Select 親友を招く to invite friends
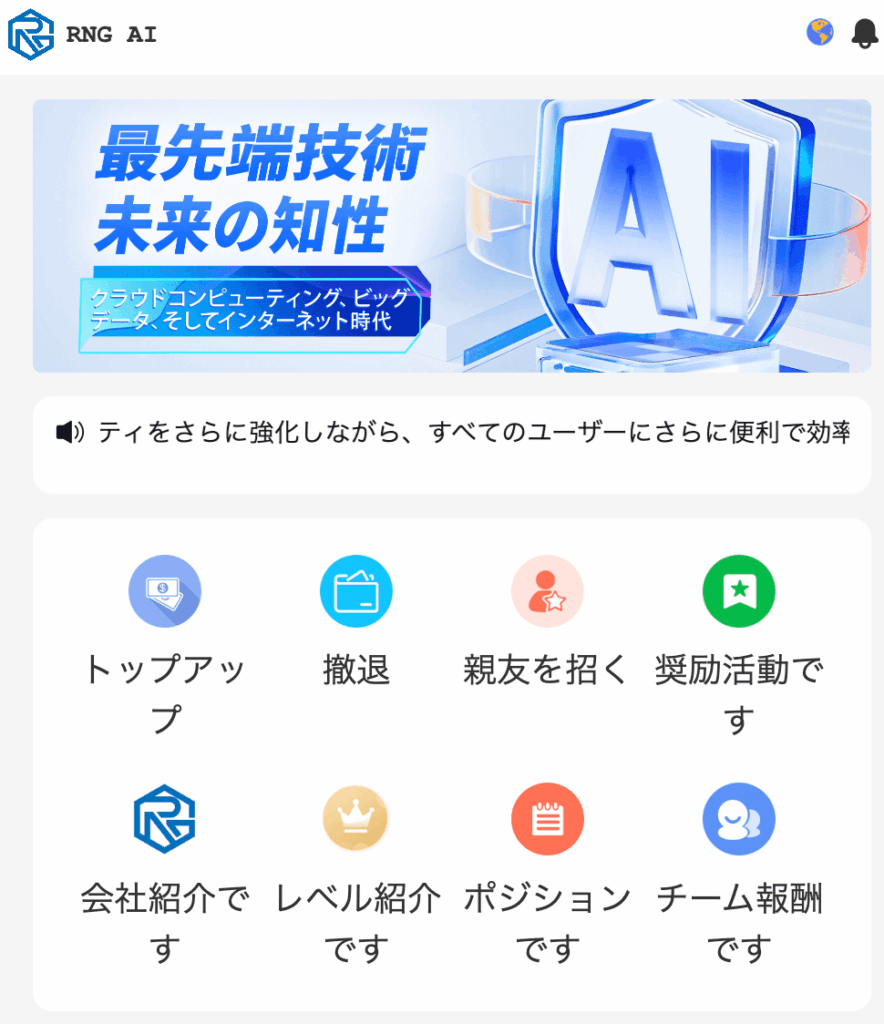The width and height of the screenshot is (884, 1024). (547, 591)
